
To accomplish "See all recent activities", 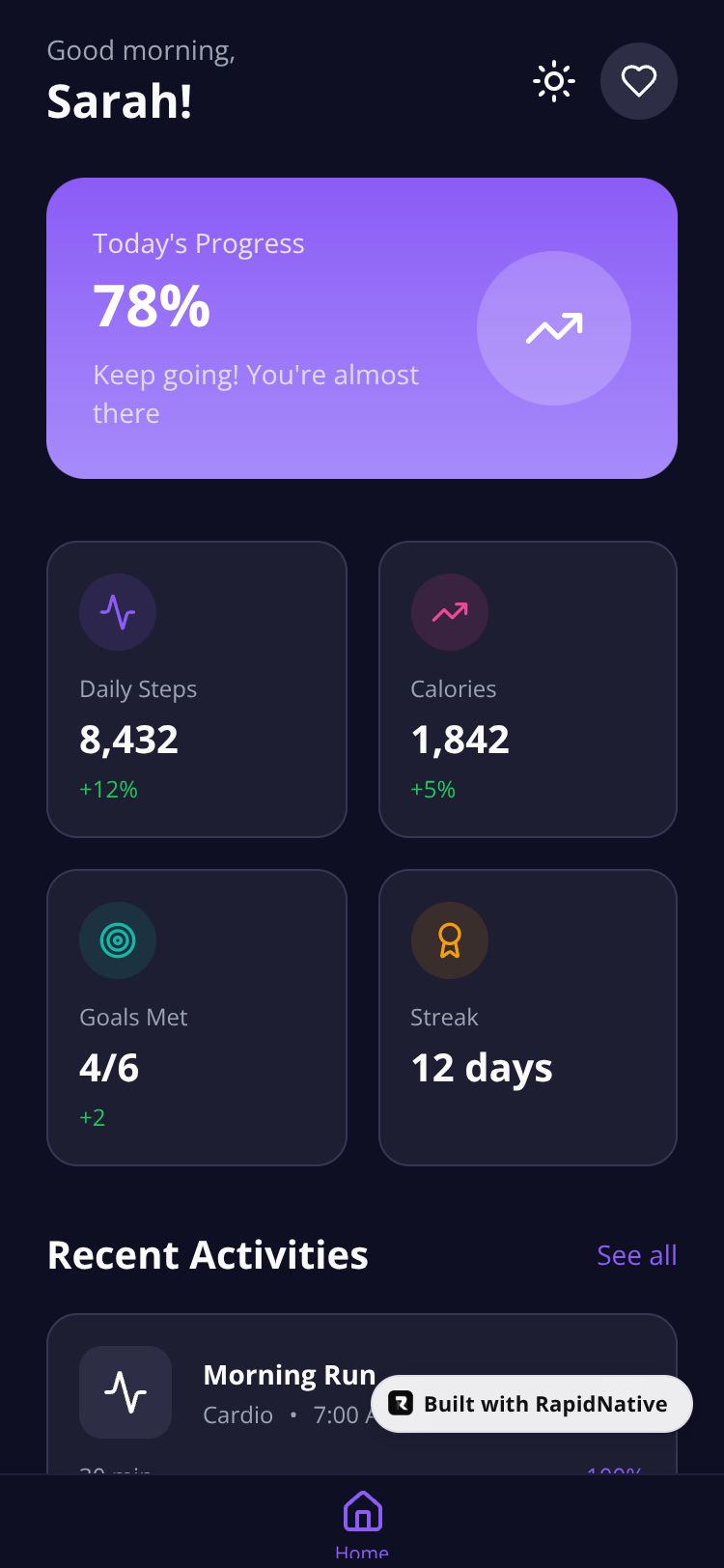I will 636,1255.
